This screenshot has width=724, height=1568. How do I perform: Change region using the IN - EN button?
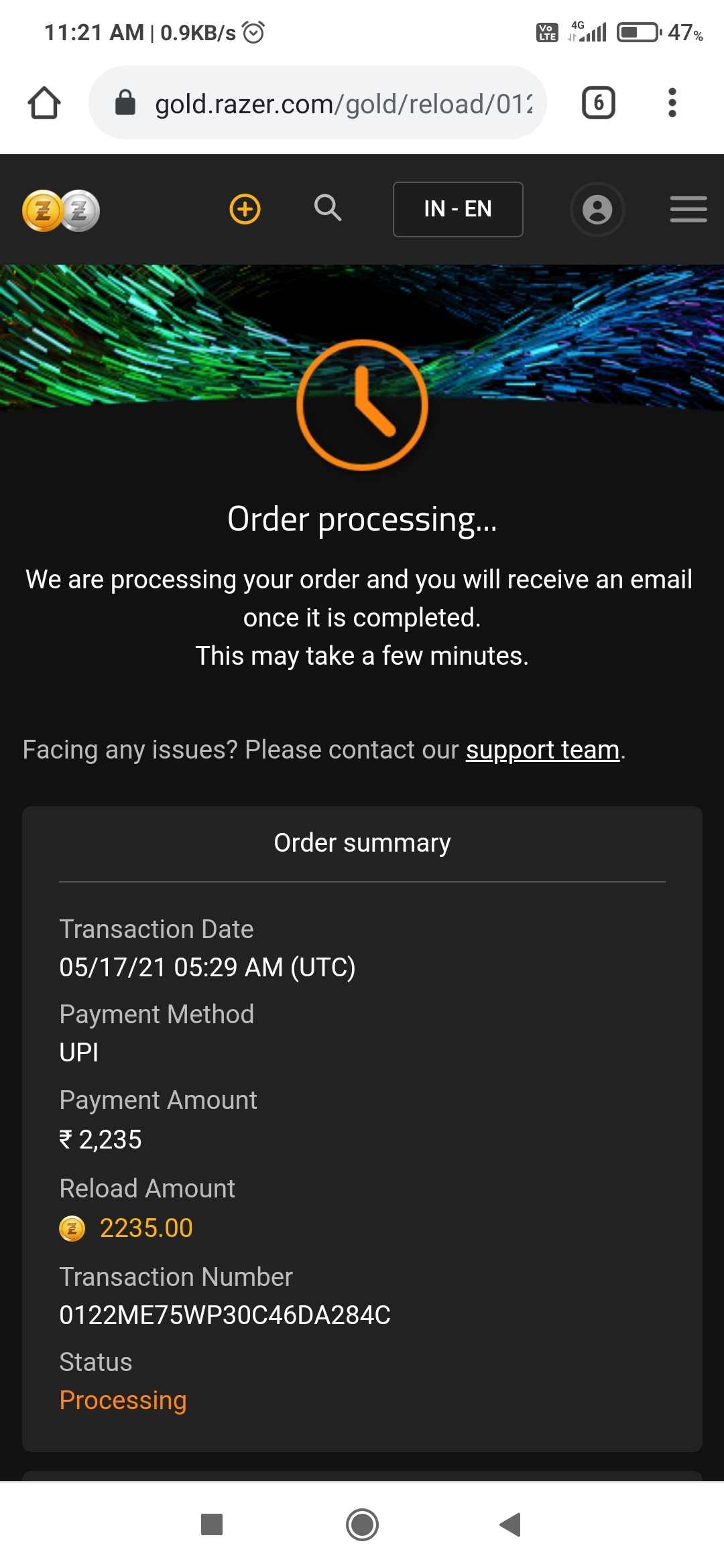tap(458, 209)
